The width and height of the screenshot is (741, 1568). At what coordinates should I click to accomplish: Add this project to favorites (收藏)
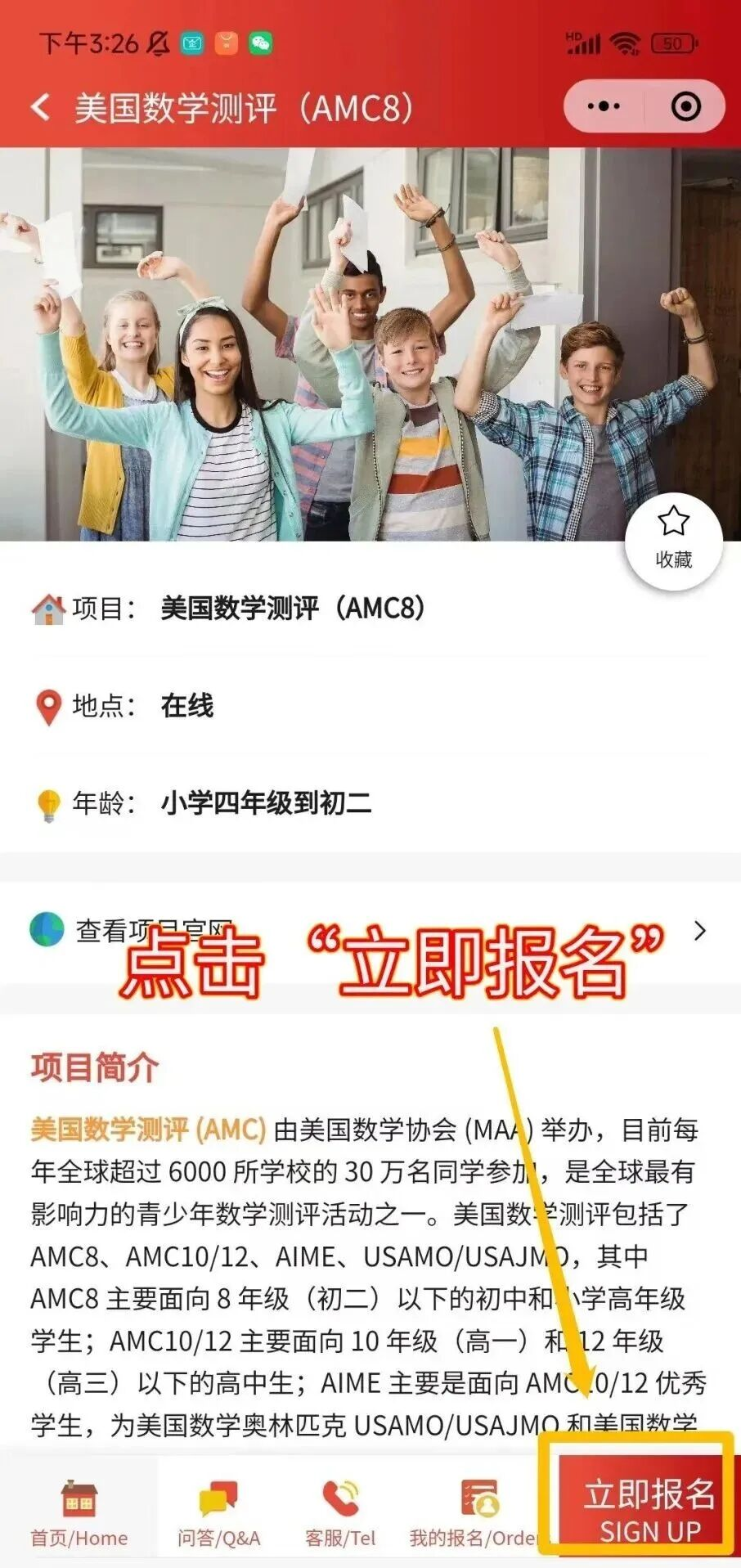pos(673,537)
